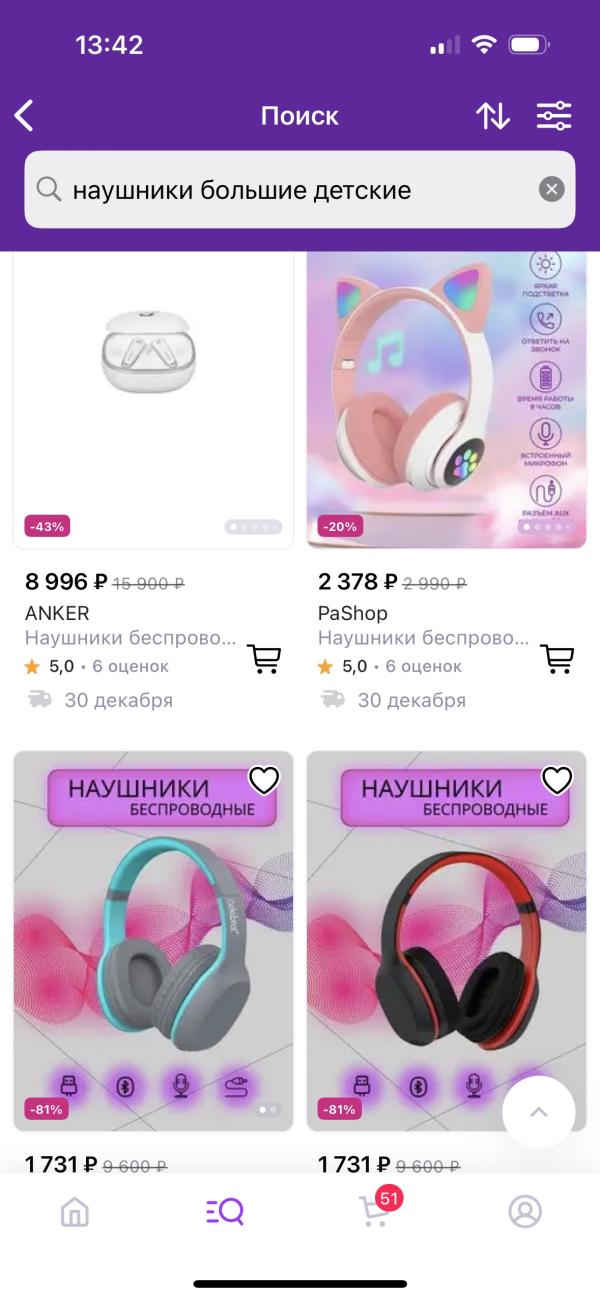Favorite the grey-turquoise wireless headphones

(264, 780)
